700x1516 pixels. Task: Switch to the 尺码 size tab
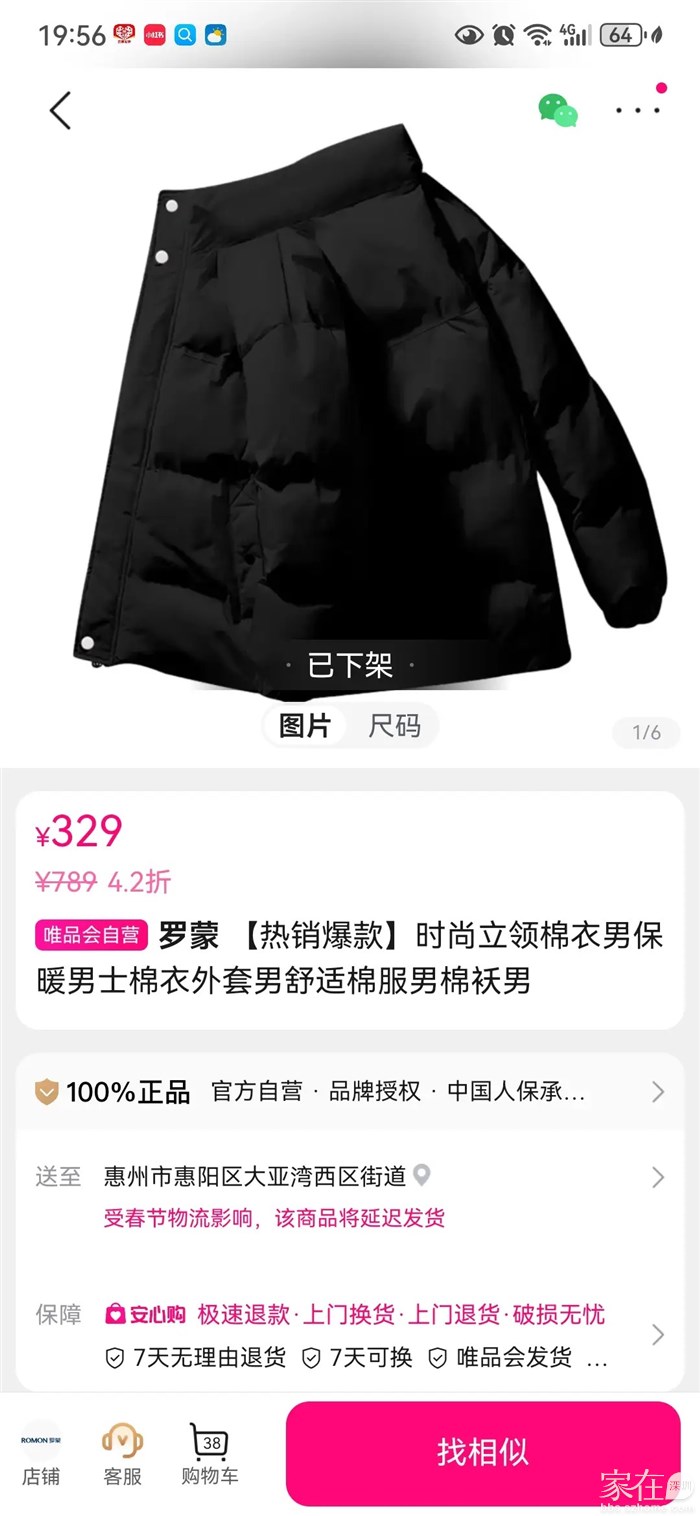coord(394,726)
